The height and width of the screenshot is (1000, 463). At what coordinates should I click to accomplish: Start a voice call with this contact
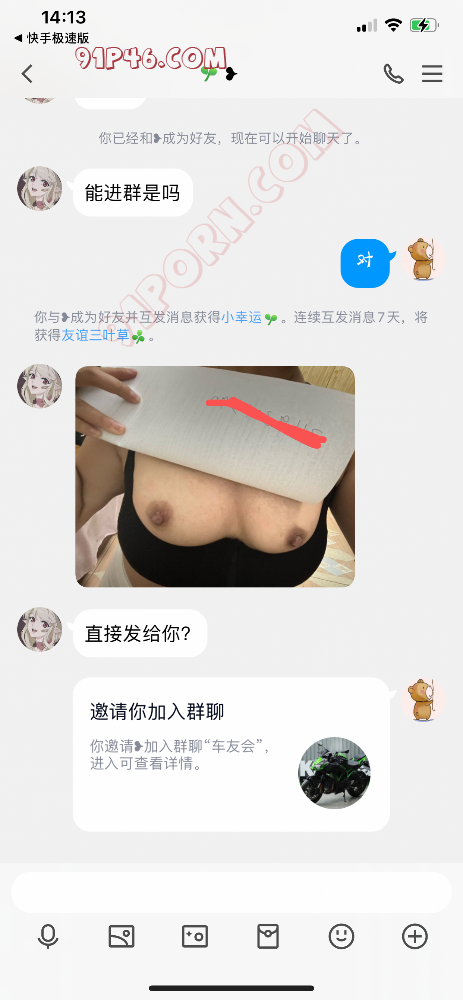pyautogui.click(x=393, y=74)
